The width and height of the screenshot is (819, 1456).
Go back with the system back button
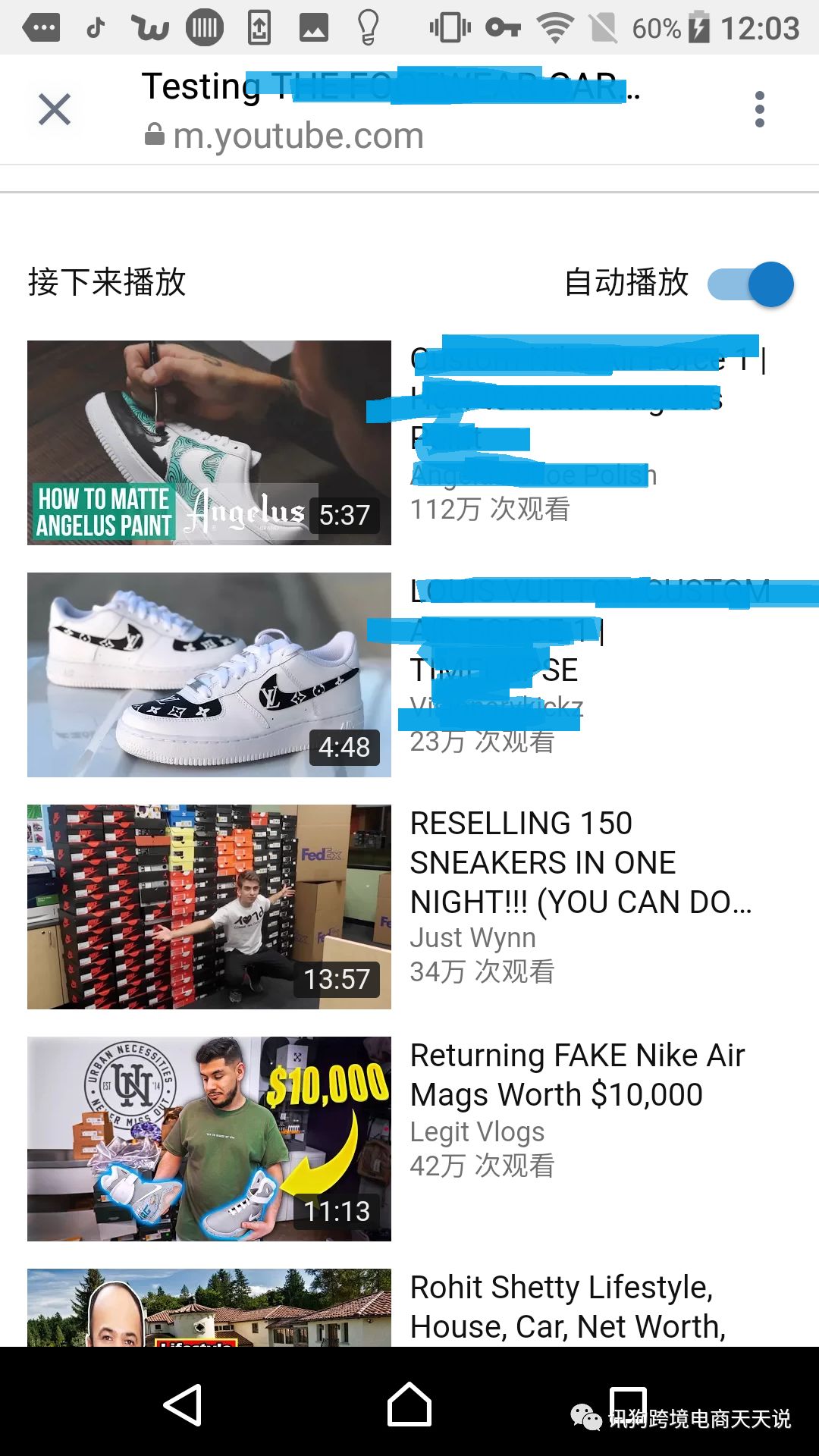click(183, 1404)
